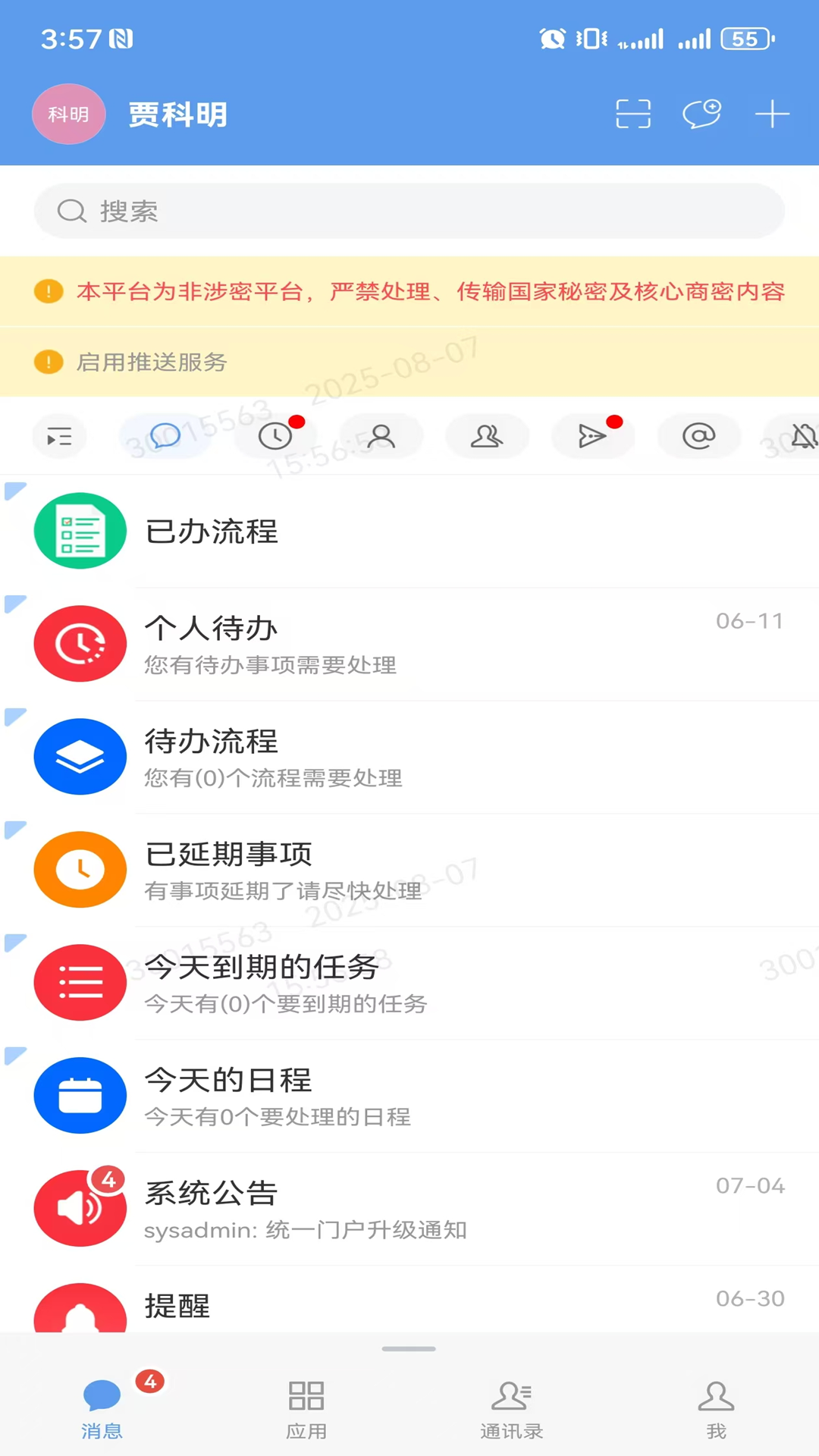Open the sent messages filter
Image resolution: width=819 pixels, height=1456 pixels.
point(593,436)
